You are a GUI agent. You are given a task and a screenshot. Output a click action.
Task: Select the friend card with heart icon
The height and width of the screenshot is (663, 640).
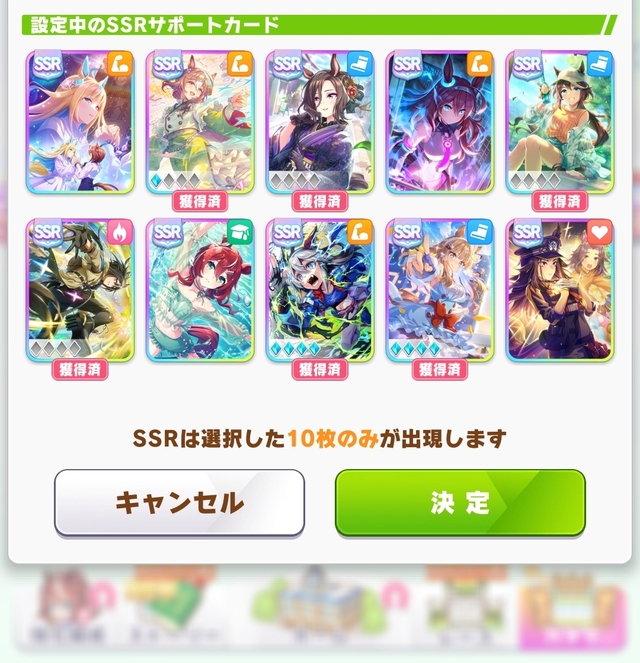[x=560, y=290]
